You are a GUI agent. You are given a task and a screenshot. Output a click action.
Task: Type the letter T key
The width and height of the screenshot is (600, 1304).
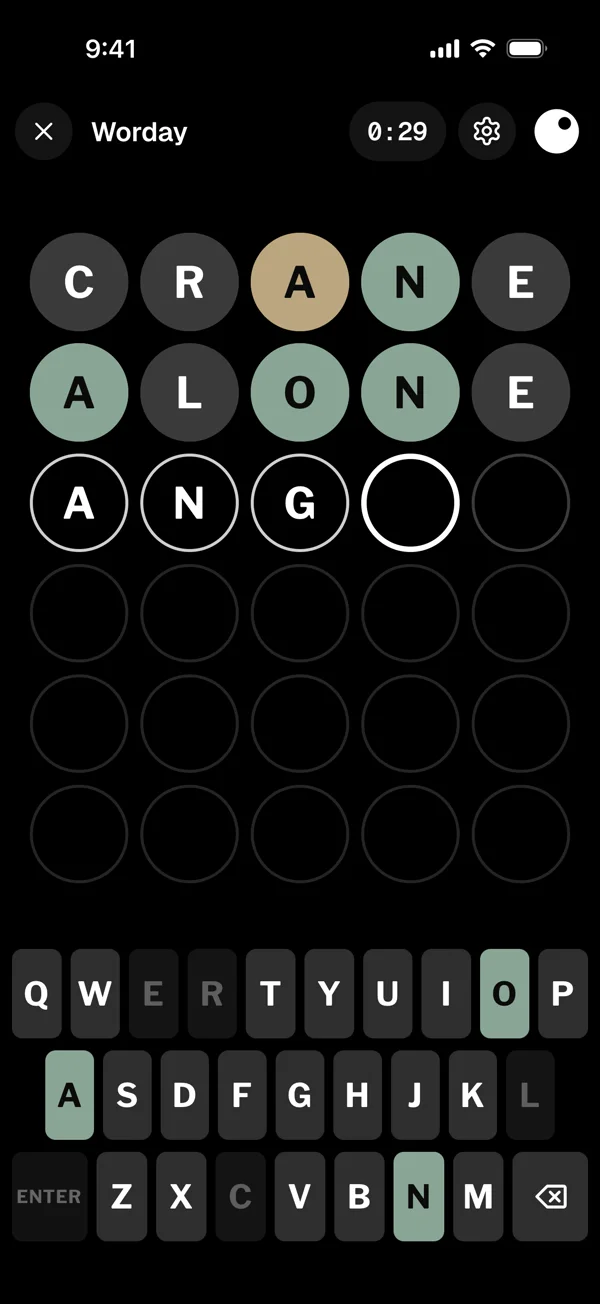pos(270,994)
